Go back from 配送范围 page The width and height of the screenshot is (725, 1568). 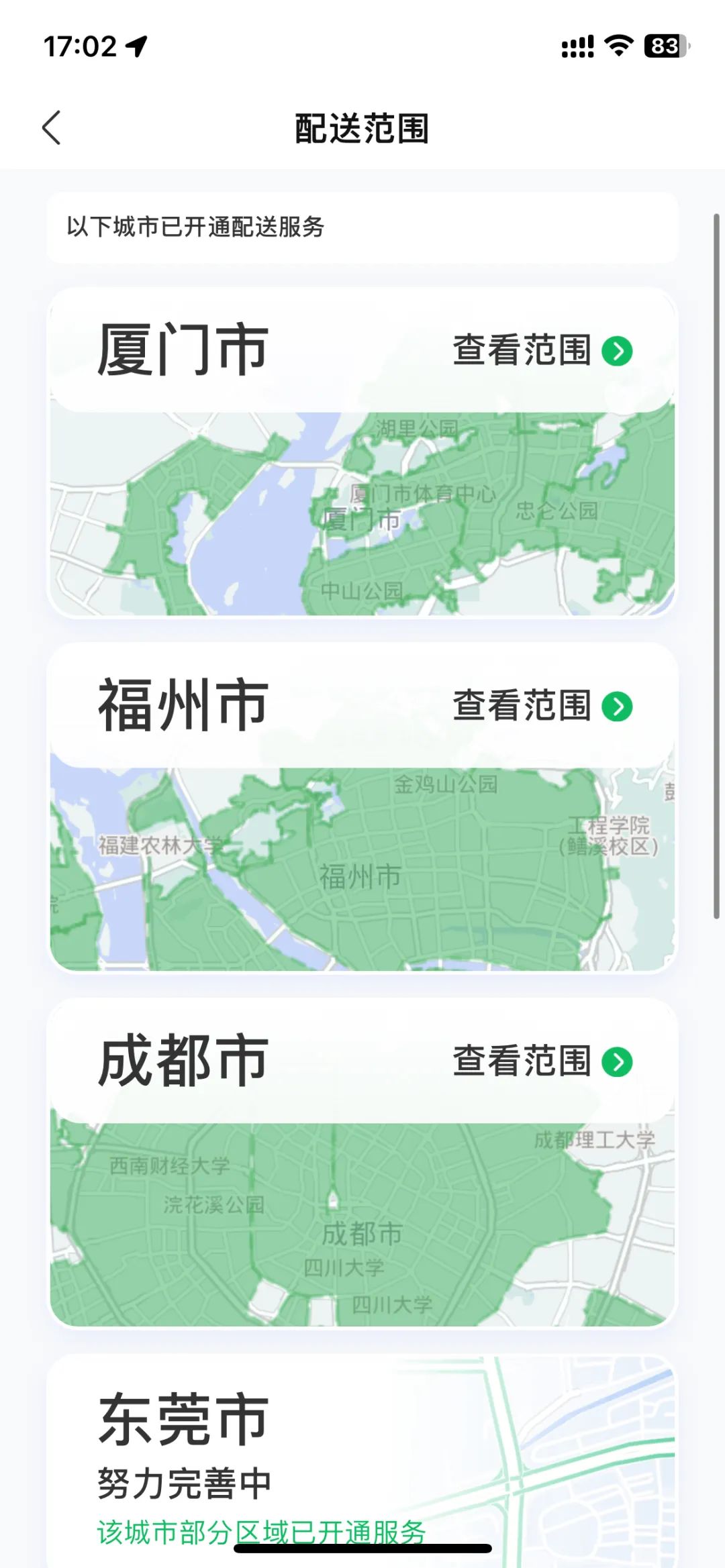[x=52, y=127]
